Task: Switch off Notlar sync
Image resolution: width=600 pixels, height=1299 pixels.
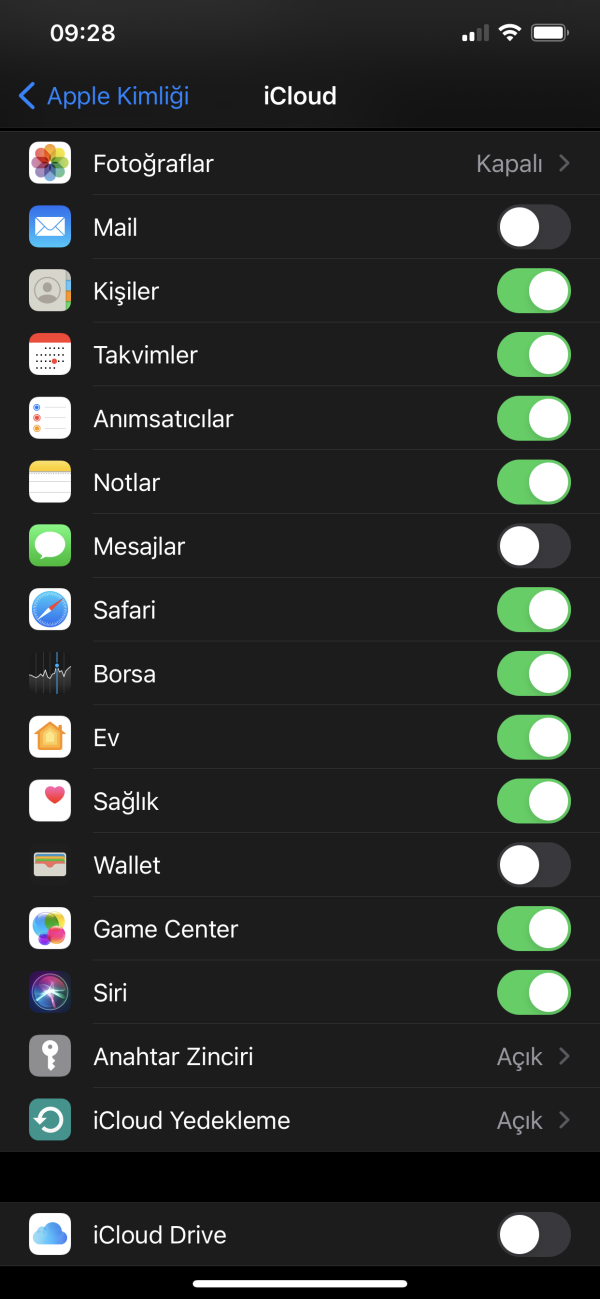Action: 533,483
